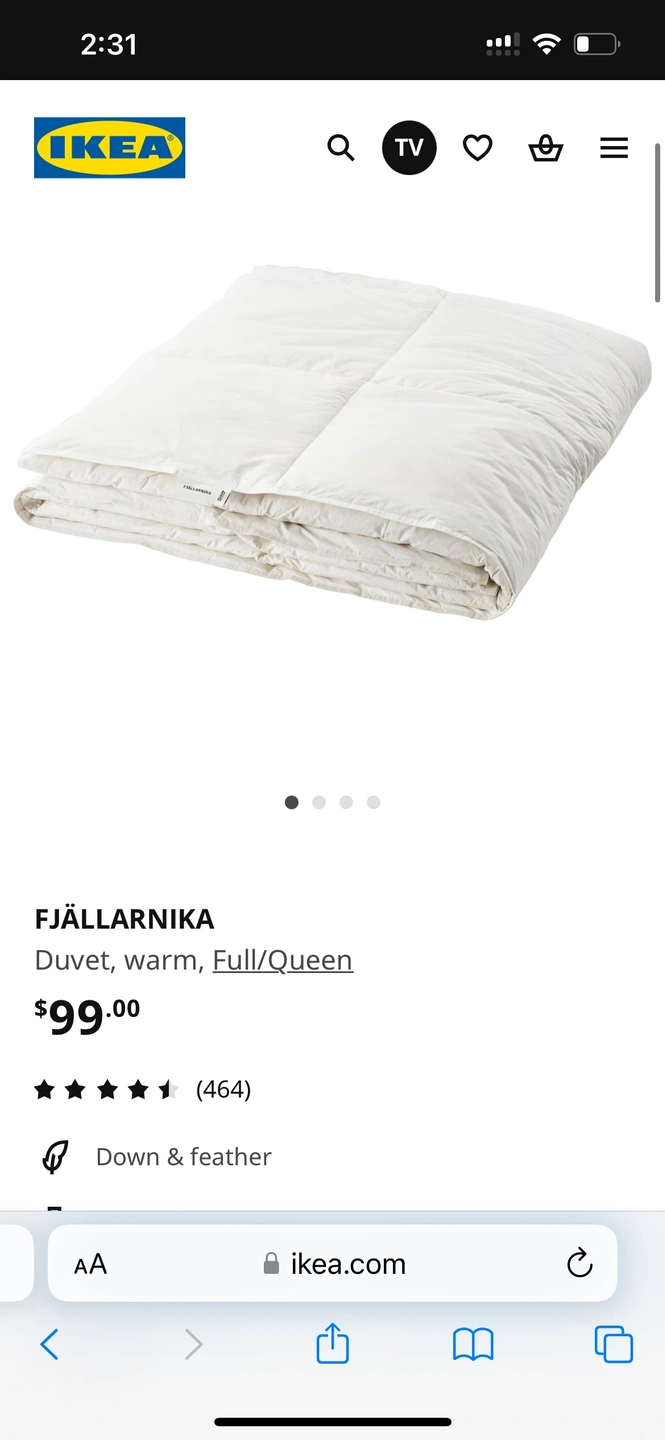The width and height of the screenshot is (665, 1440).
Task: Open the AA reader options
Action: [x=90, y=1264]
